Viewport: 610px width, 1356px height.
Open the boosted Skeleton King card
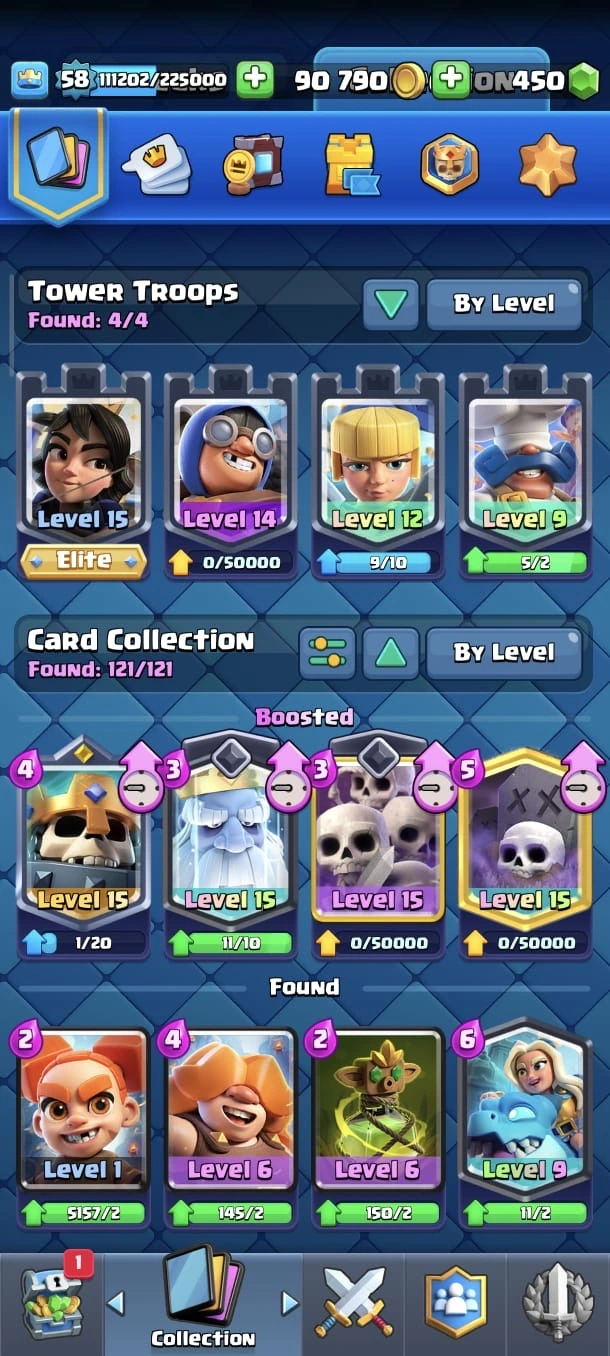tap(83, 840)
